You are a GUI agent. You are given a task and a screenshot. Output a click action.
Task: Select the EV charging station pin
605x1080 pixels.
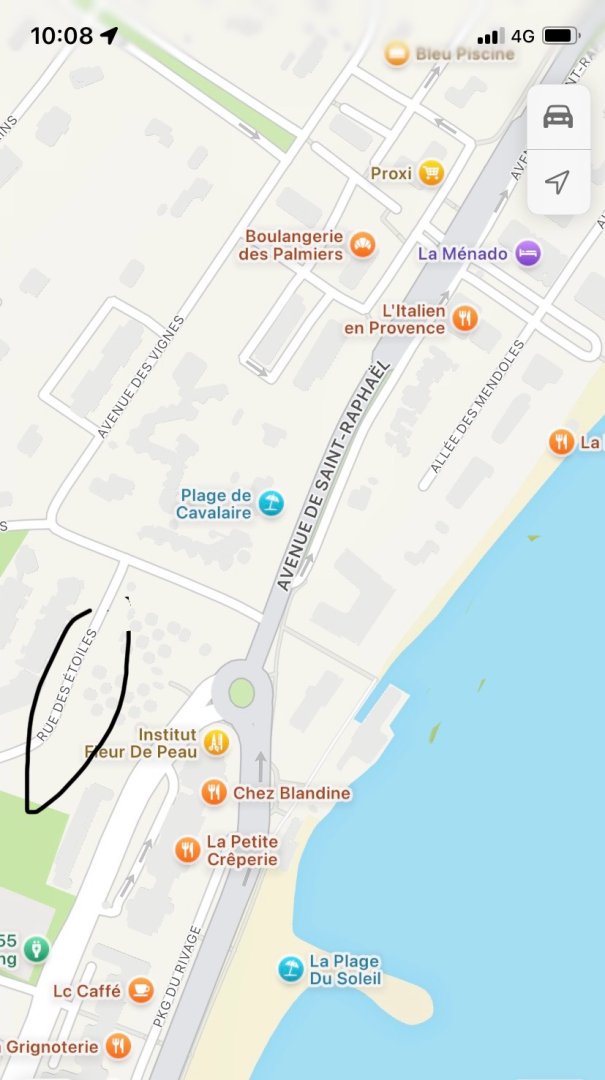pyautogui.click(x=37, y=949)
